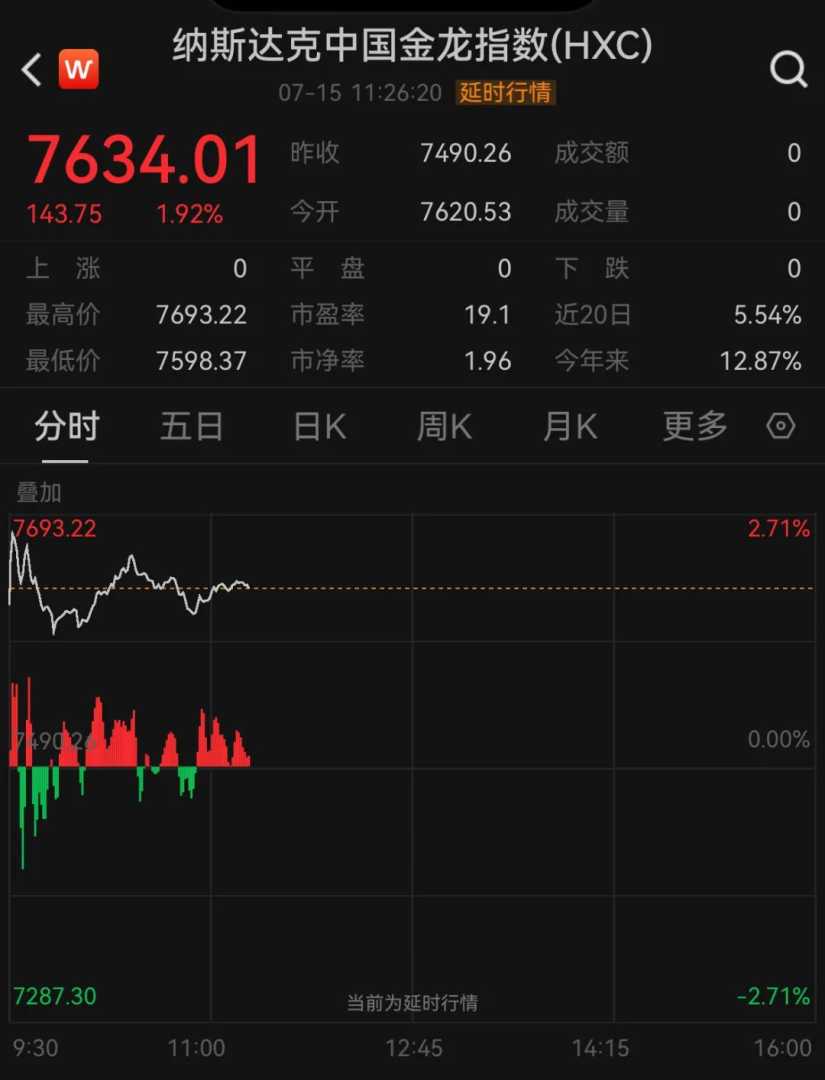Switch to the 分时 chart tab
The width and height of the screenshot is (825, 1080).
[x=66, y=427]
